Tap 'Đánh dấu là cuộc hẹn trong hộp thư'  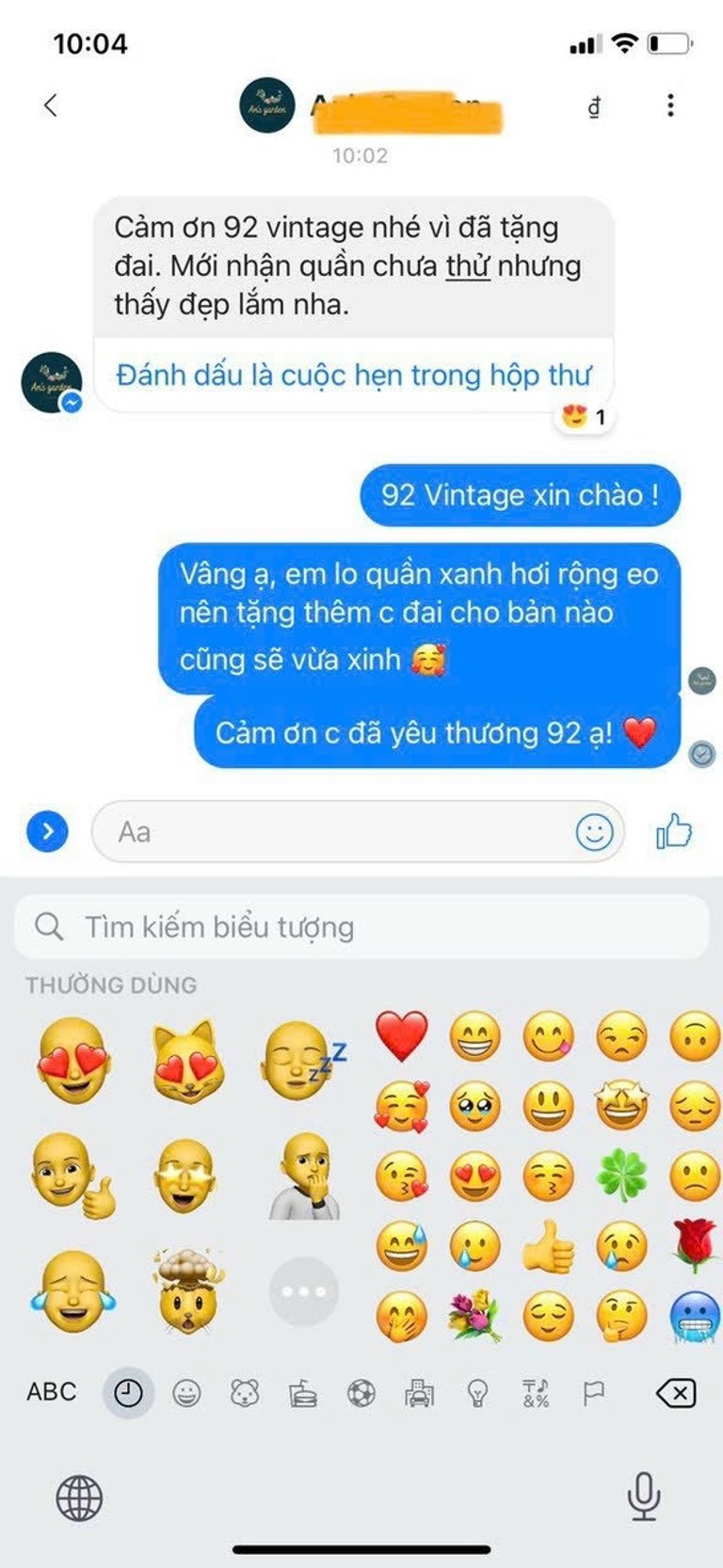click(x=353, y=375)
